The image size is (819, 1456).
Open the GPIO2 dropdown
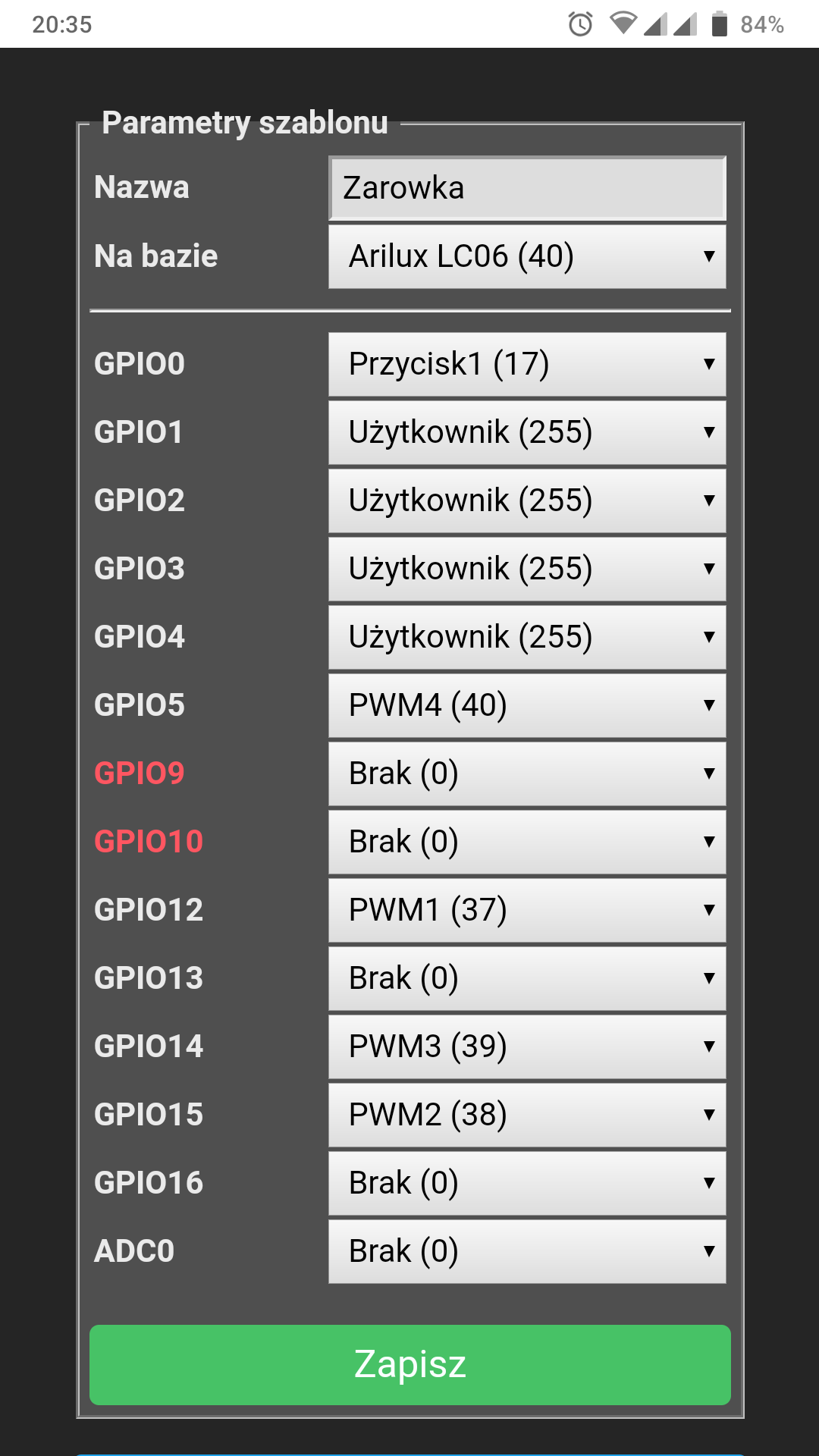pyautogui.click(x=527, y=500)
